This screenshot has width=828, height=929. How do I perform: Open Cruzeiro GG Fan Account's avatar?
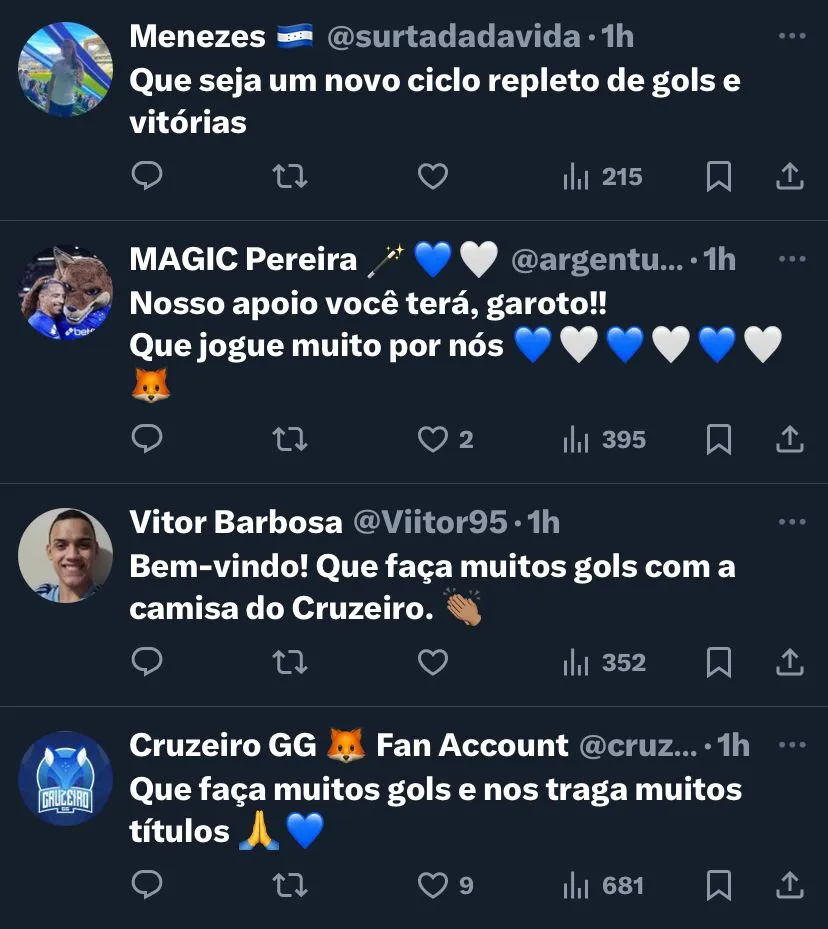(66, 778)
